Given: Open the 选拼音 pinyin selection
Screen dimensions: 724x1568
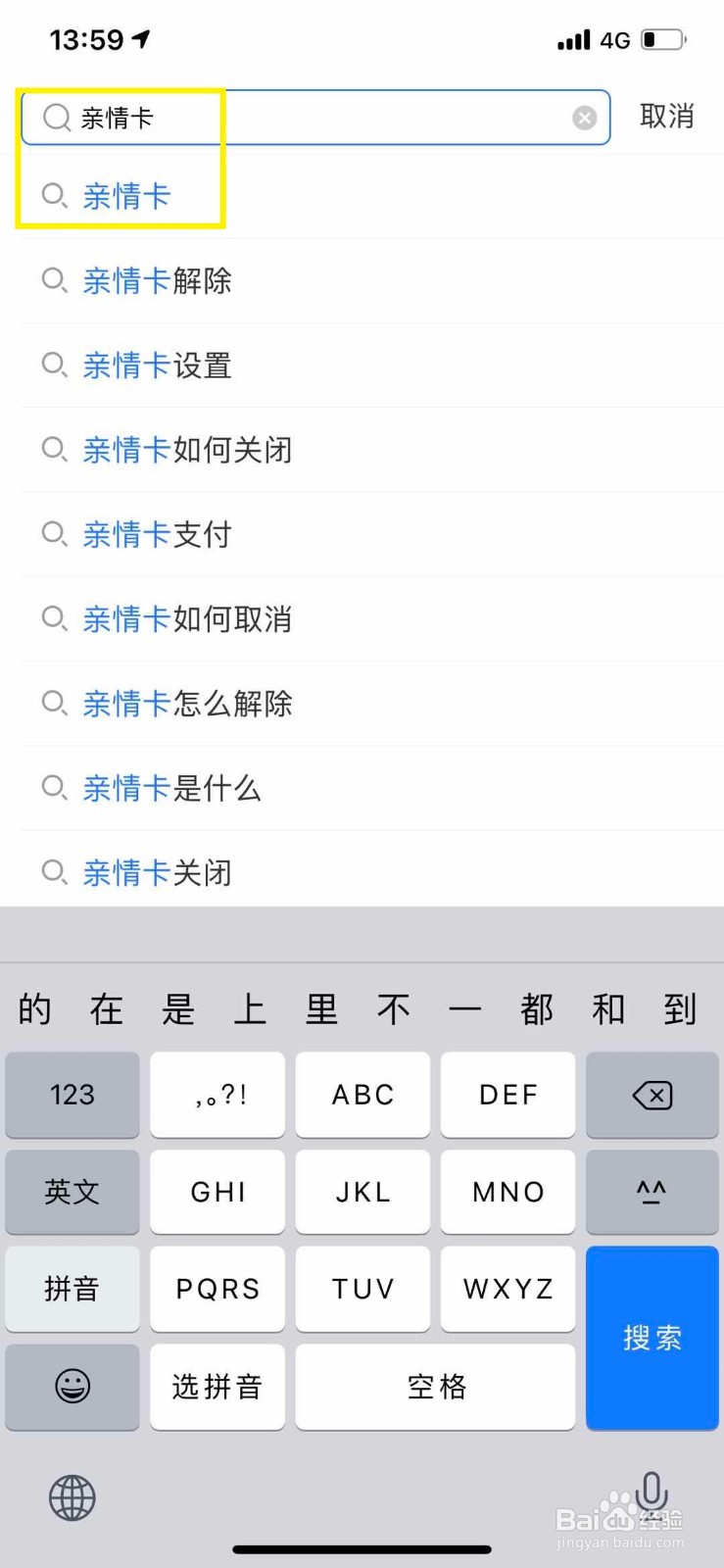Looking at the screenshot, I should [x=217, y=1387].
